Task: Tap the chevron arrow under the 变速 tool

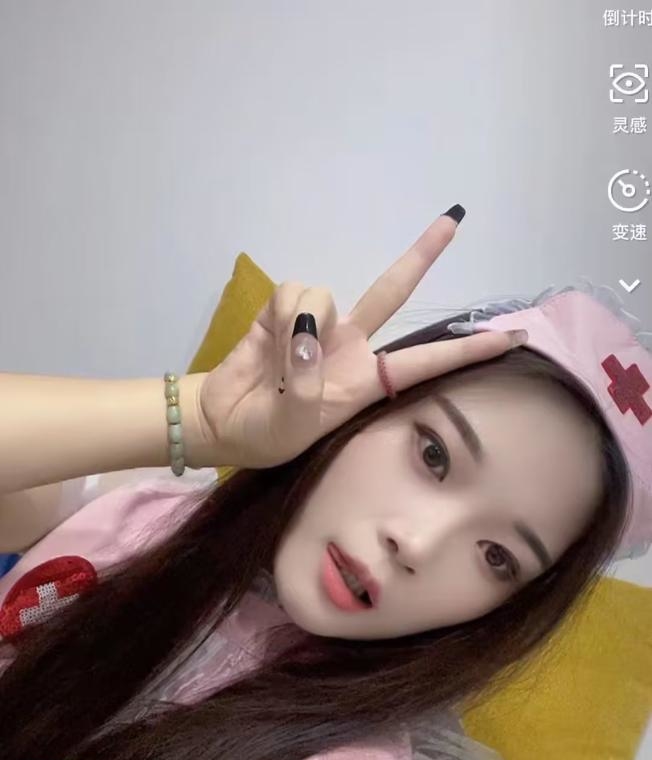Action: (x=629, y=286)
